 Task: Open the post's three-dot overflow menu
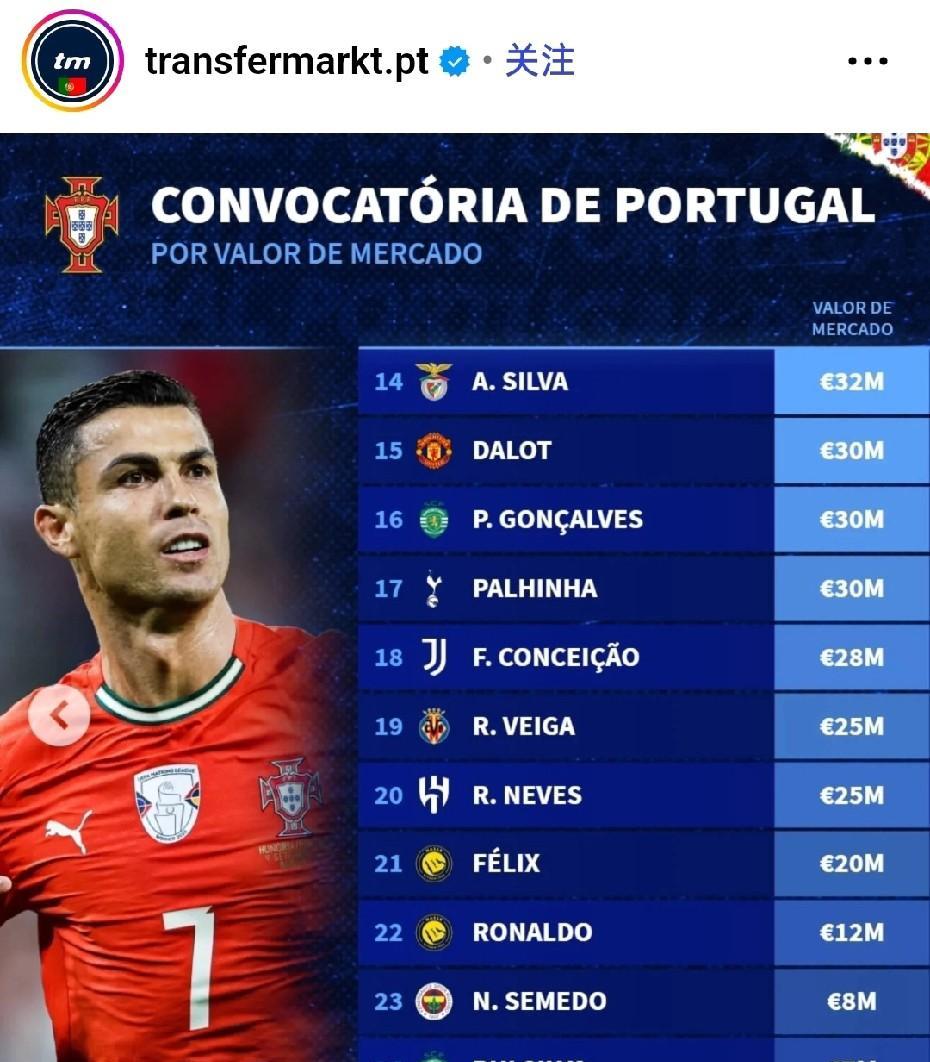(867, 61)
